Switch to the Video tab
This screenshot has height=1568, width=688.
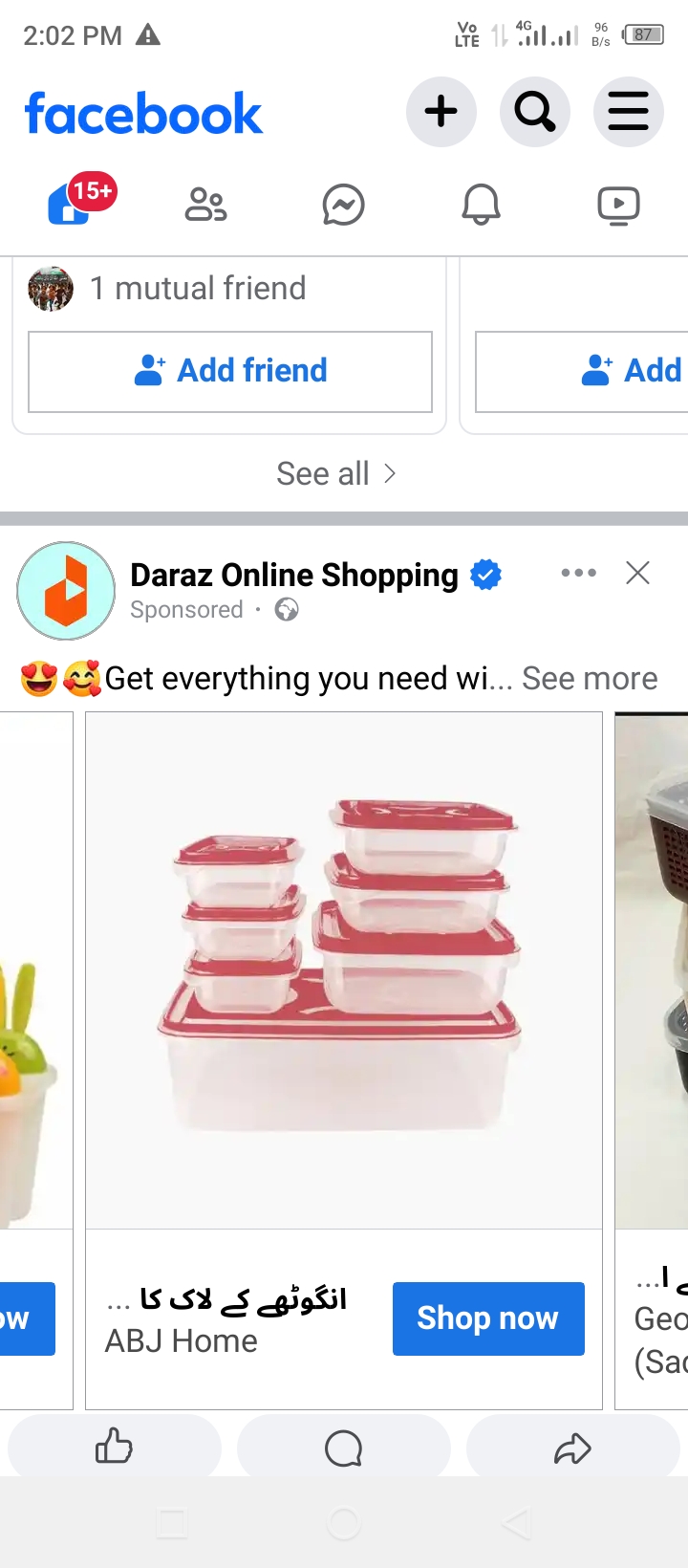pyautogui.click(x=618, y=205)
